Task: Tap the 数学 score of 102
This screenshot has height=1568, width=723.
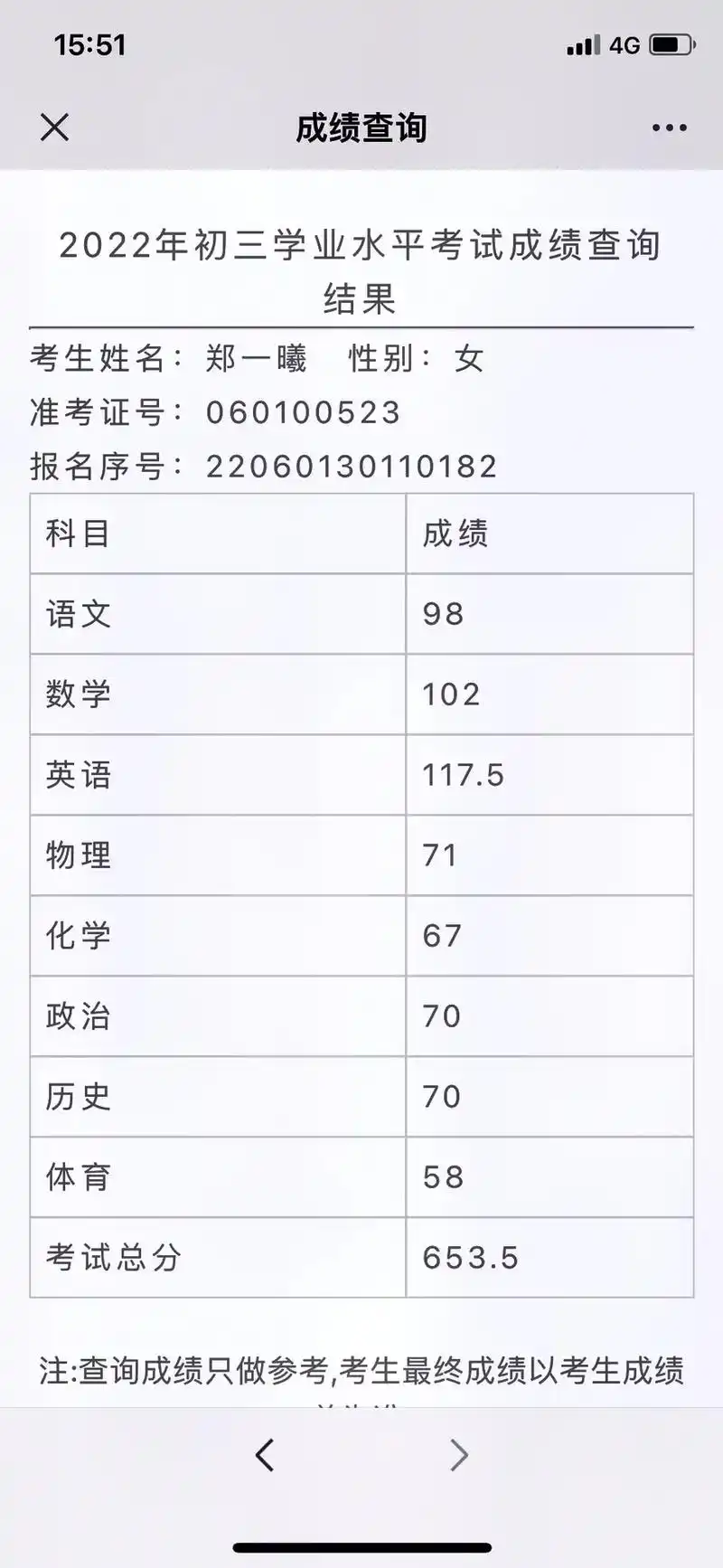Action: tap(451, 694)
